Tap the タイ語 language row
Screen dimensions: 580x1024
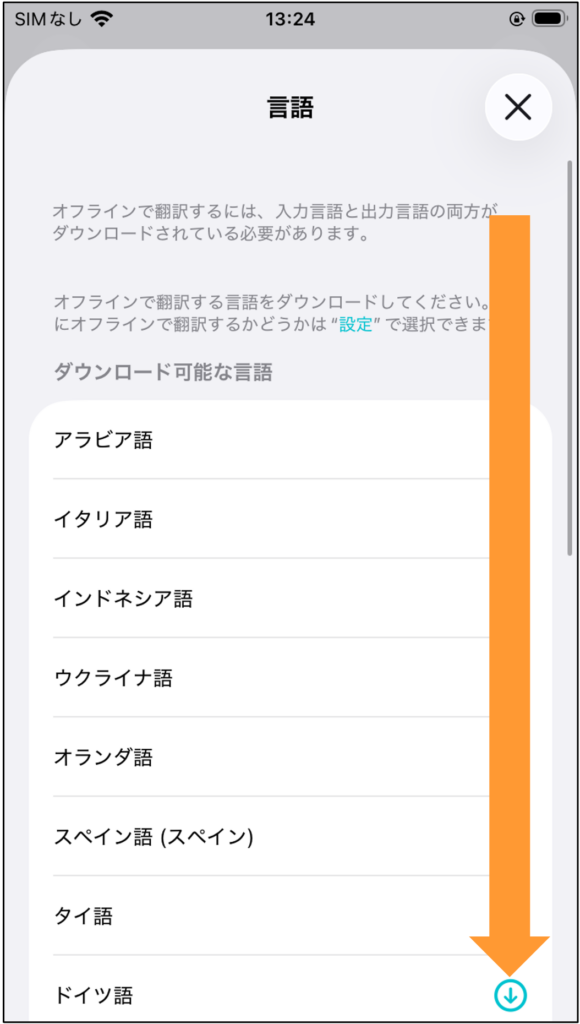click(x=291, y=916)
